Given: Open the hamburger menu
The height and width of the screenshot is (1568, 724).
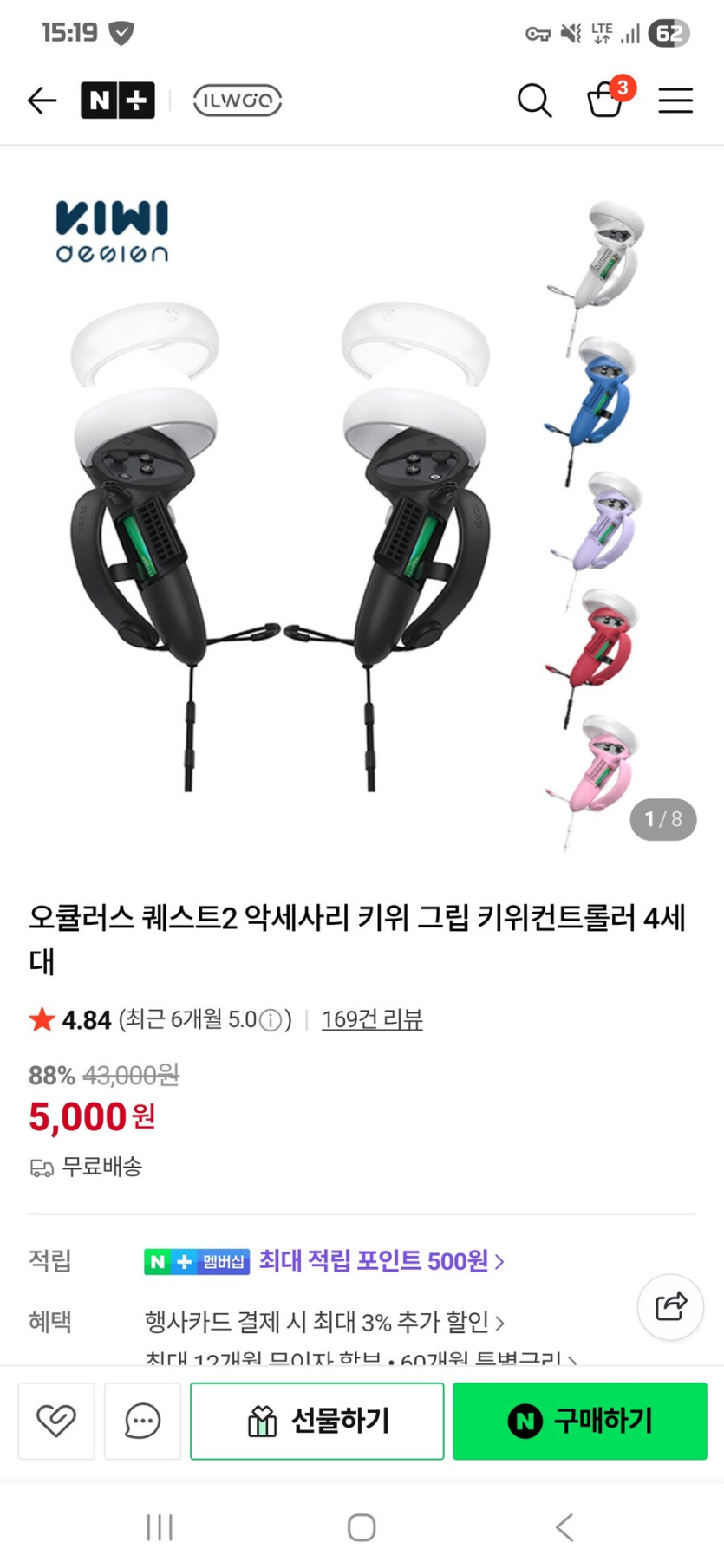Looking at the screenshot, I should pyautogui.click(x=675, y=101).
